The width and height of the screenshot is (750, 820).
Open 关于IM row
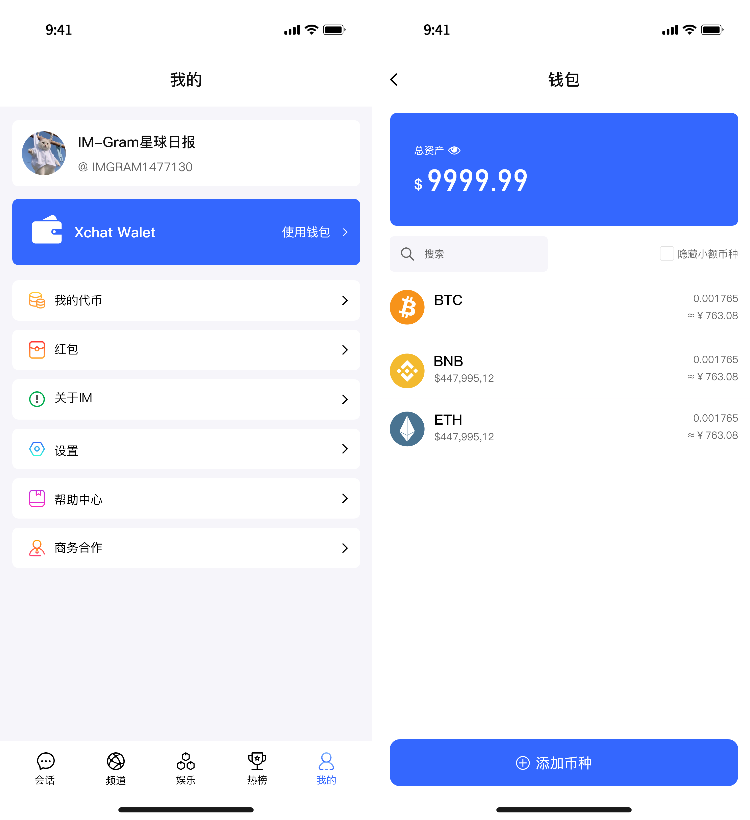[186, 399]
